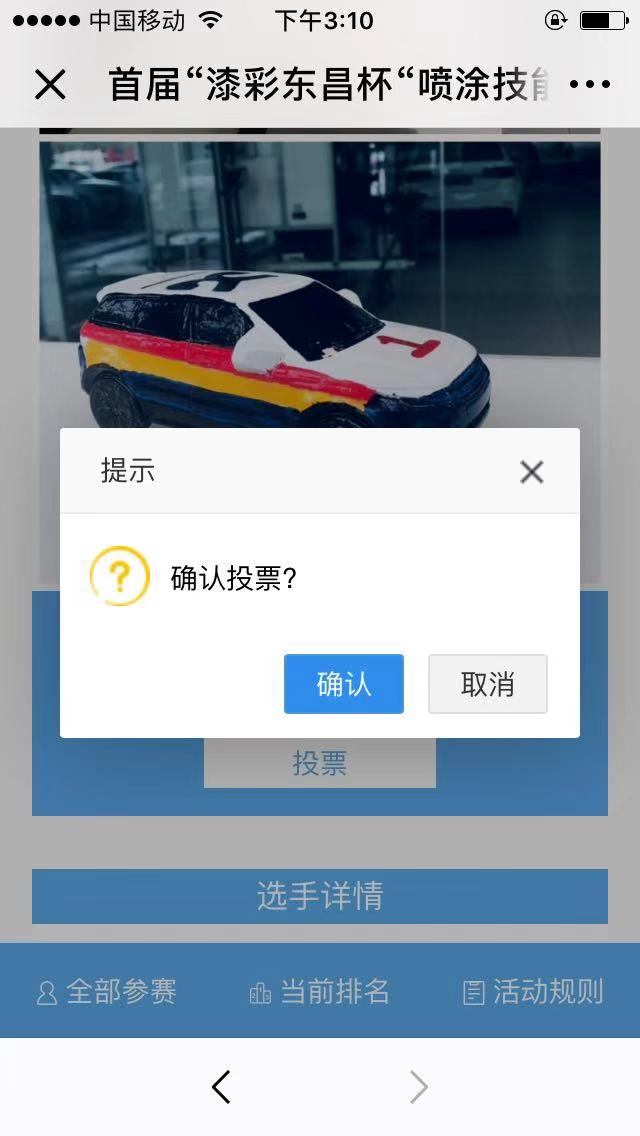Go back with browser back arrow
Image resolution: width=640 pixels, height=1136 pixels.
click(221, 1087)
